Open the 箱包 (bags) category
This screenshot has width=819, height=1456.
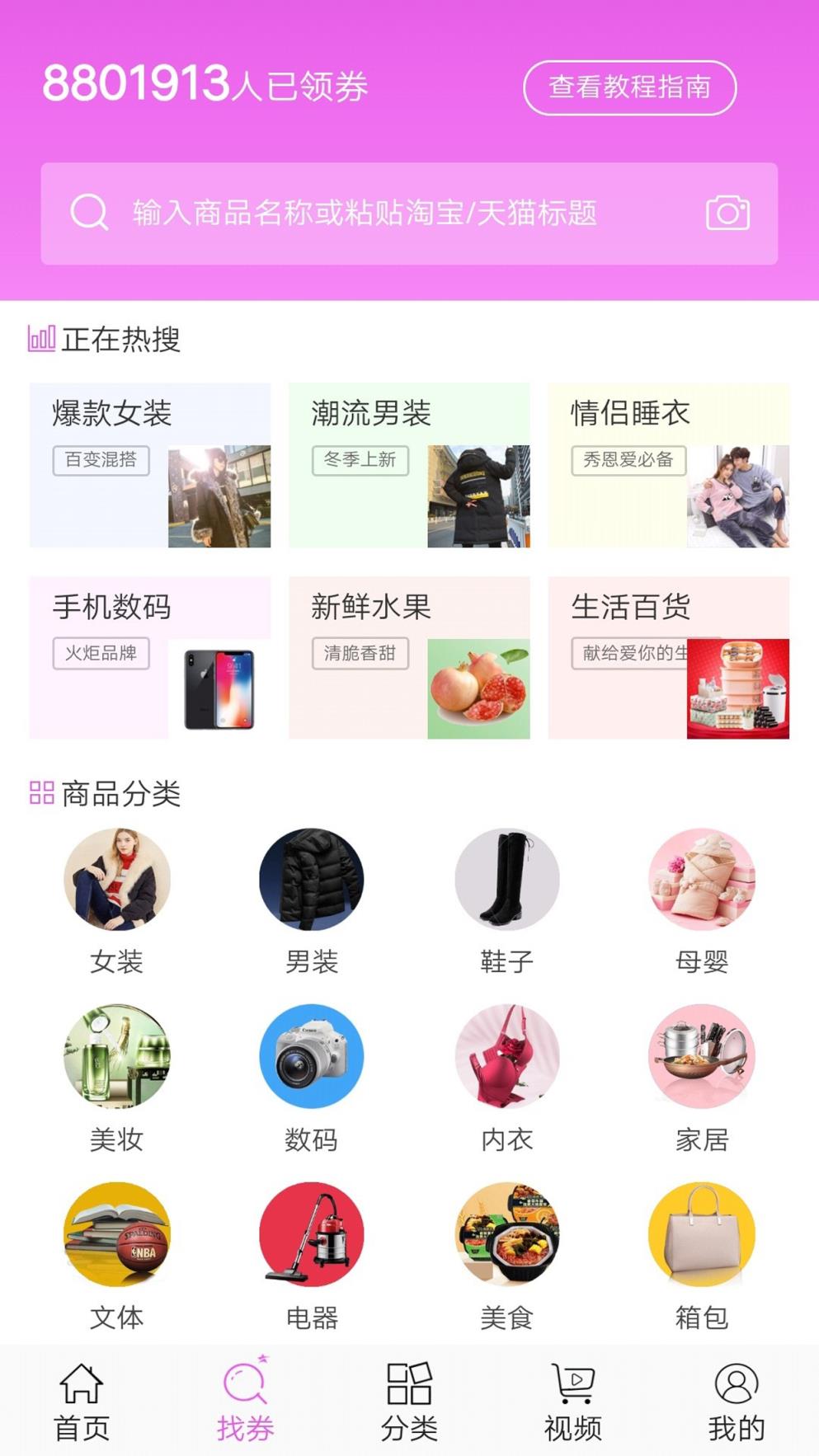(700, 1233)
